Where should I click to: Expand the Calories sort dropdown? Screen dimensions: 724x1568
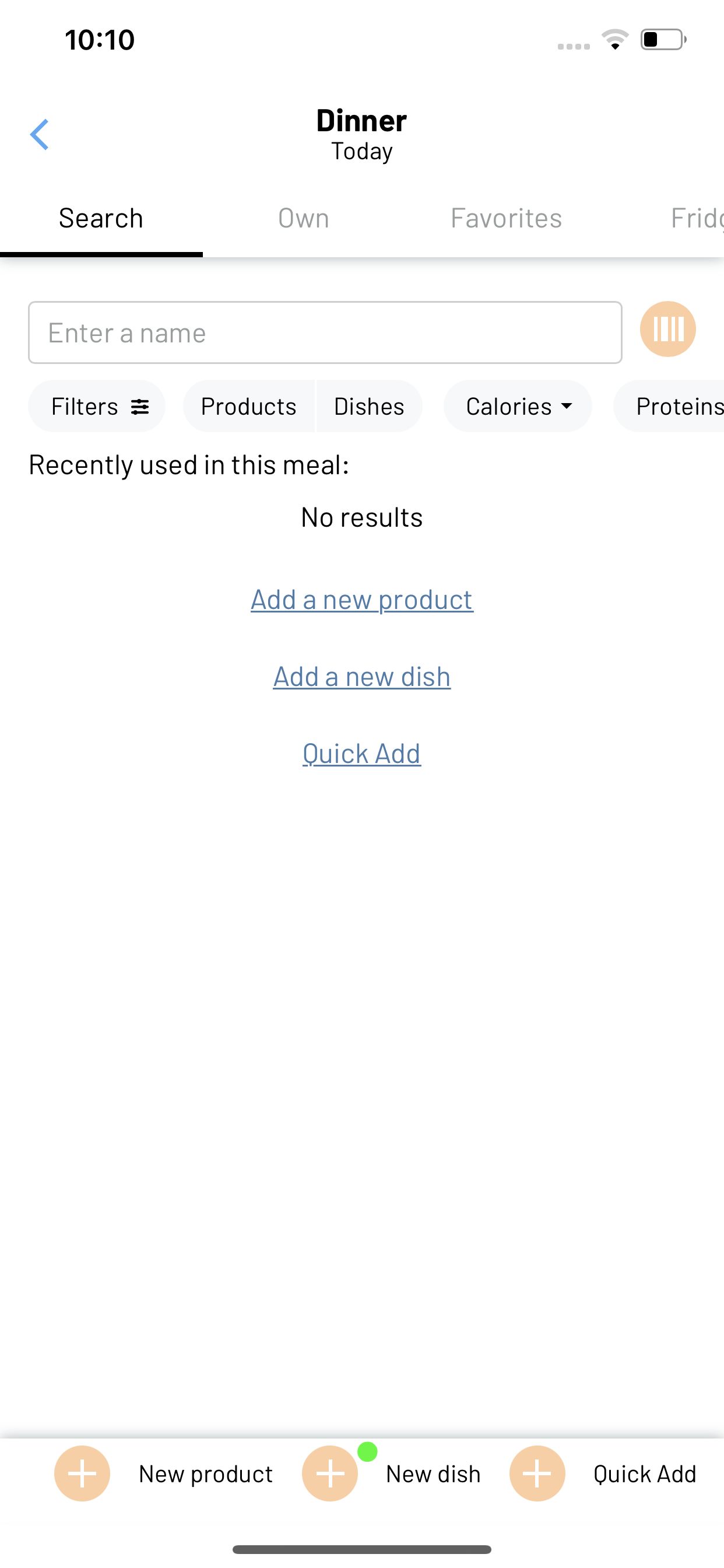pyautogui.click(x=518, y=406)
